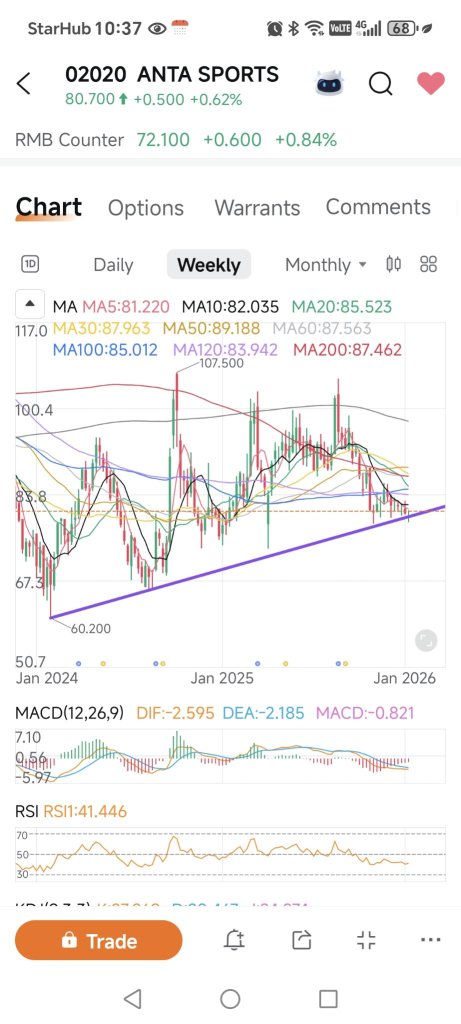Tap system home button
This screenshot has width=461, height=1024.
230,999
